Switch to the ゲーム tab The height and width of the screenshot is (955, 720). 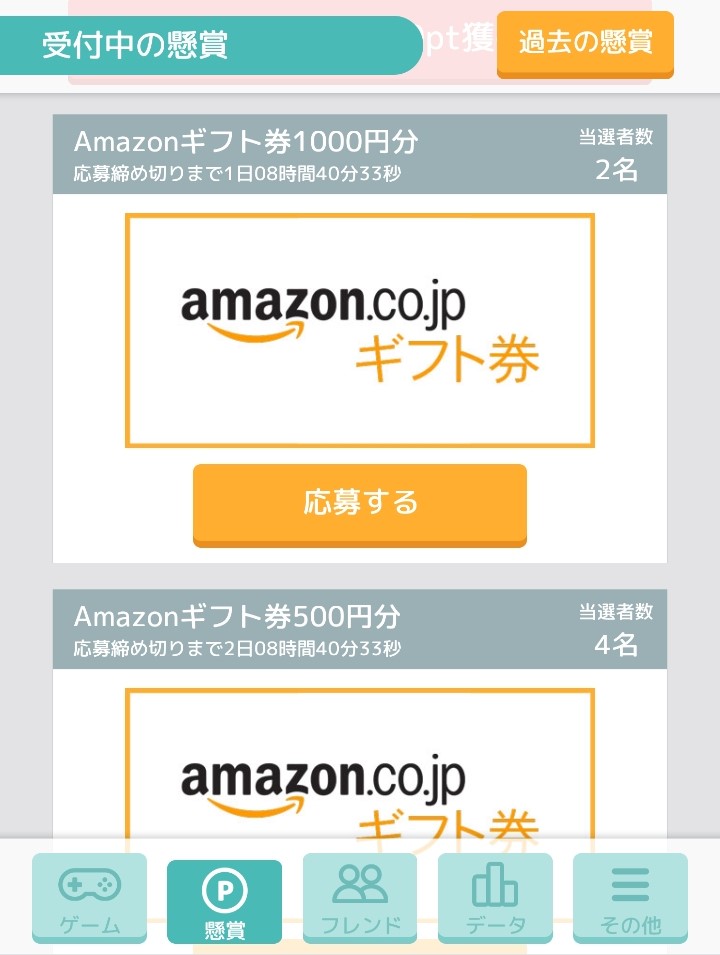pos(90,897)
